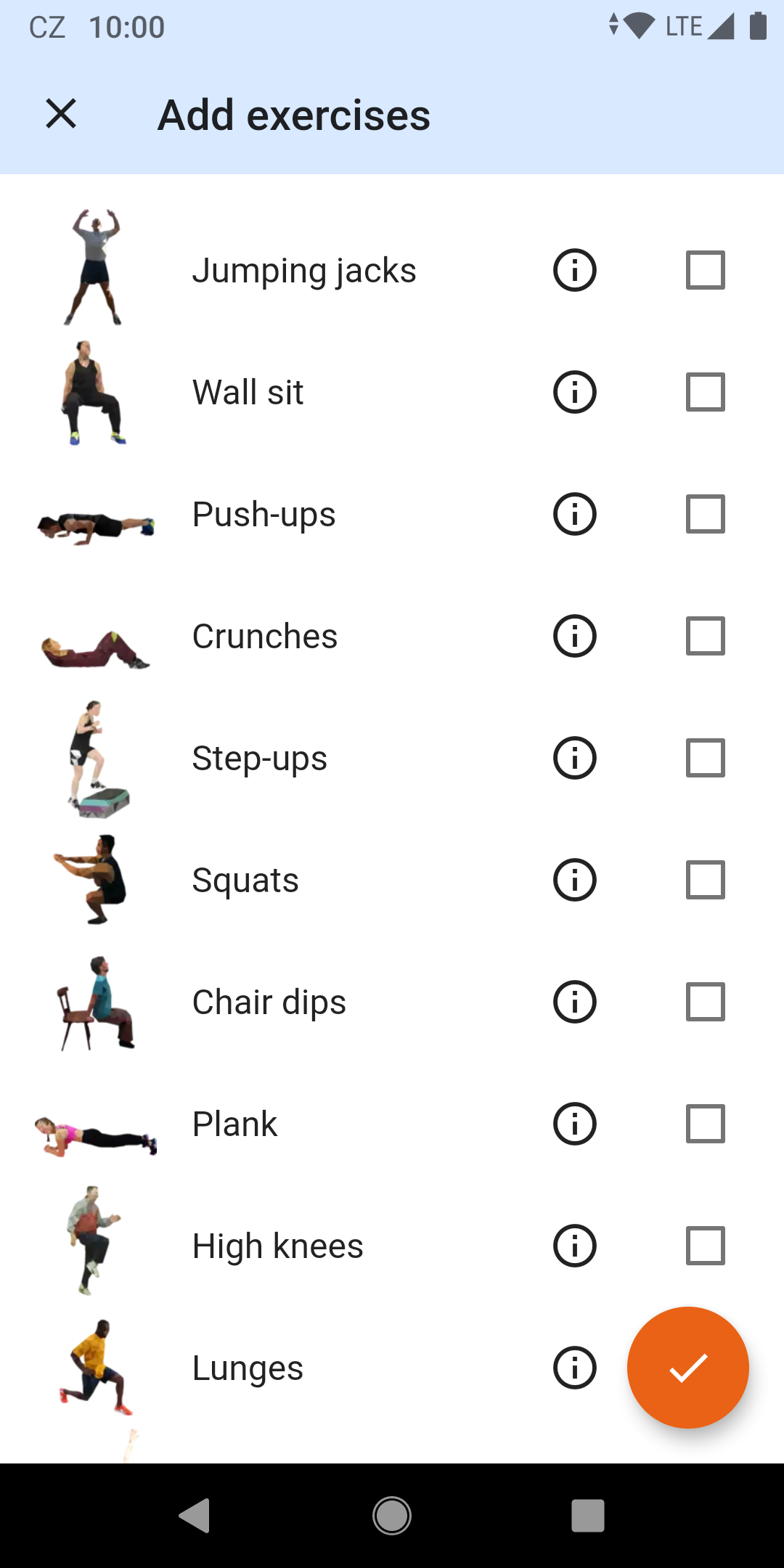View info for Lunges

coord(575,1368)
